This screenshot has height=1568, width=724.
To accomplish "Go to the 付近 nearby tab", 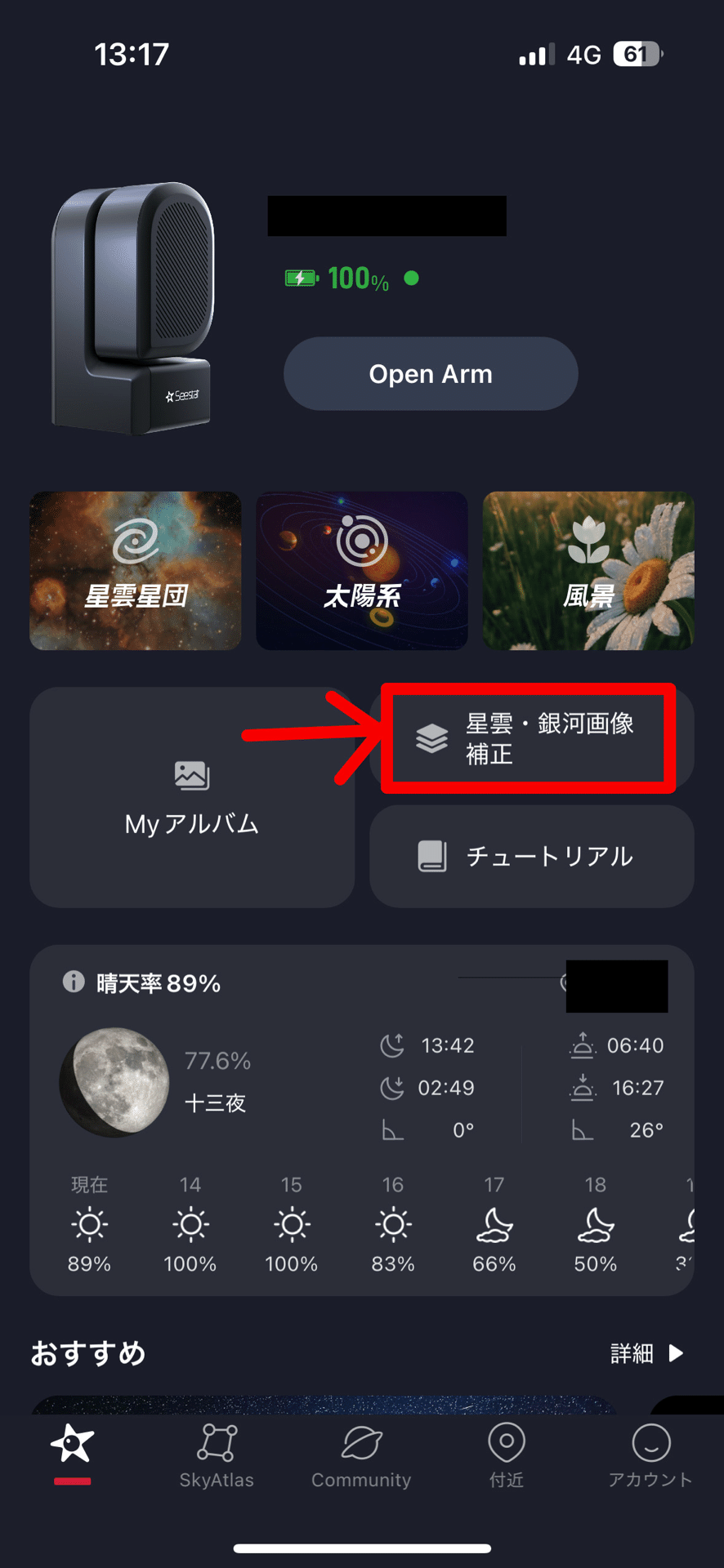I will [x=506, y=1456].
